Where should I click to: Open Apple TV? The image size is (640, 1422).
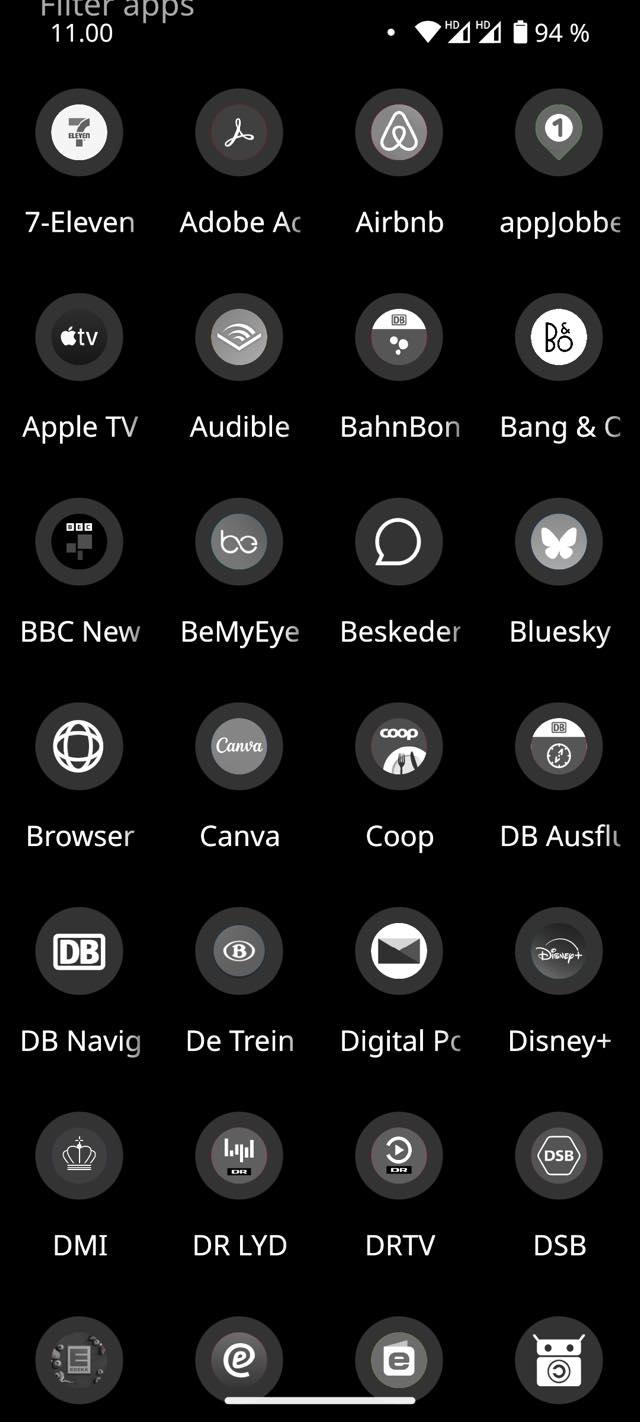(x=79, y=337)
